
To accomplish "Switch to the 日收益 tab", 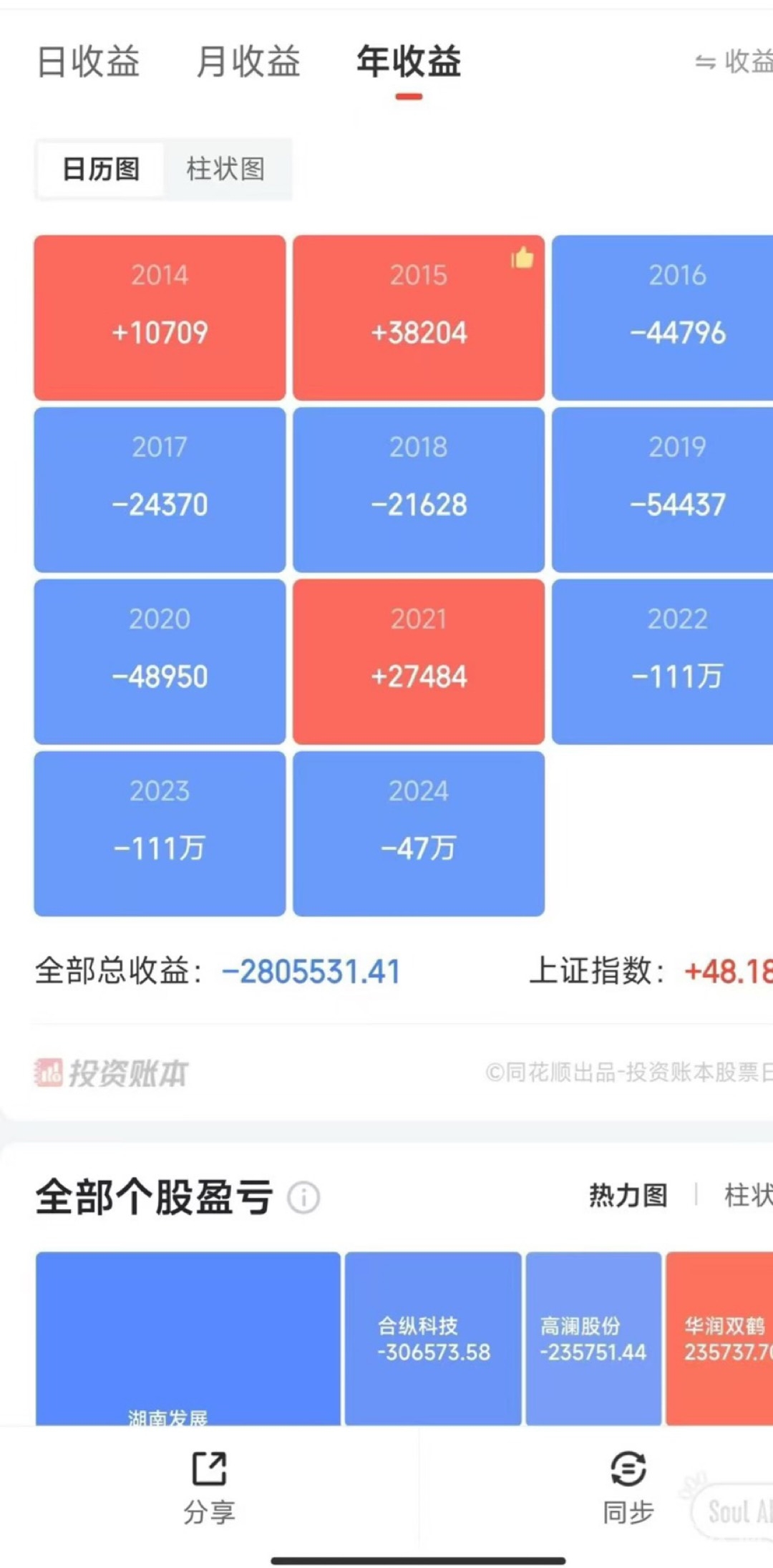I will tap(88, 62).
